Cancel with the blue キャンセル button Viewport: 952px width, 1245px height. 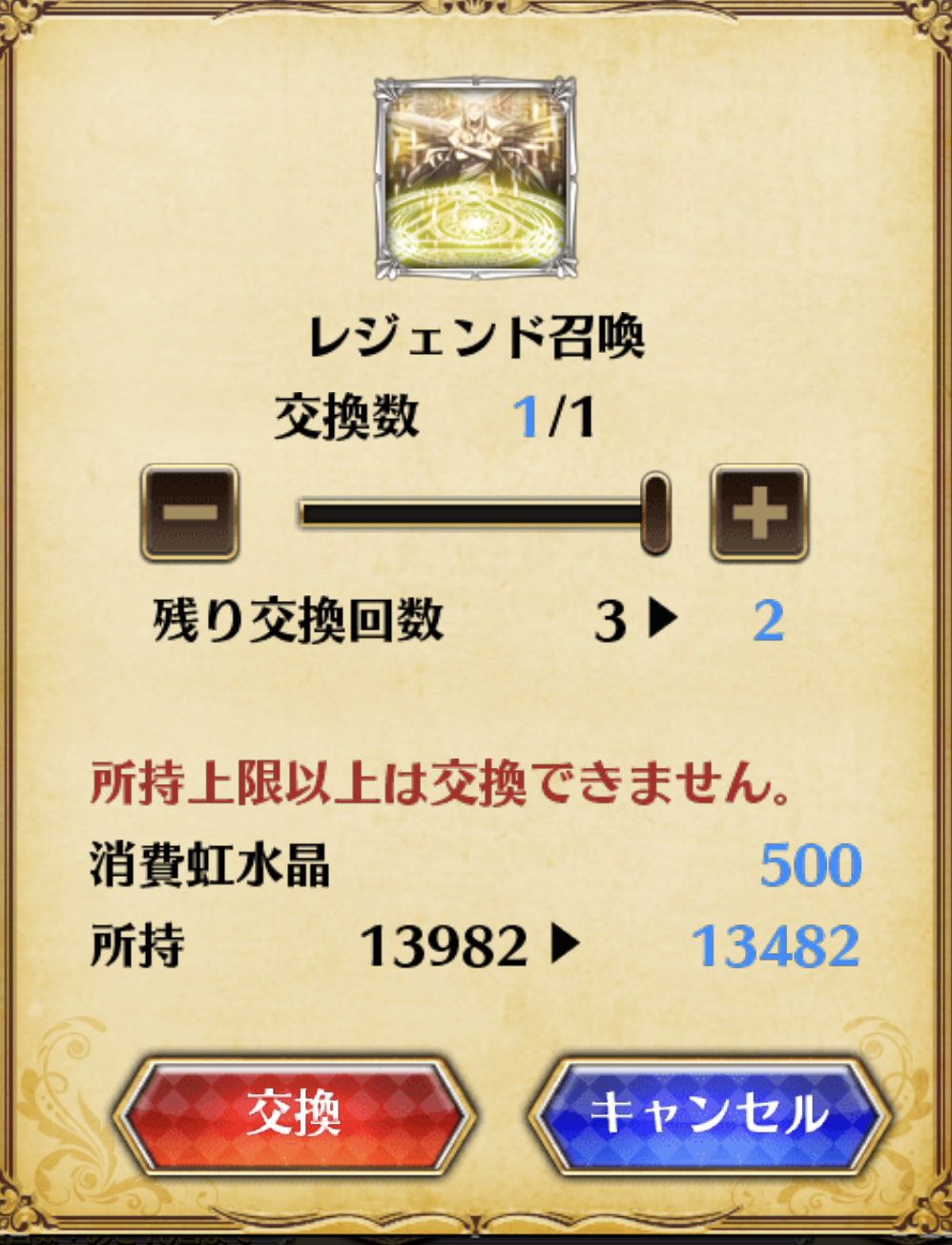709,1113
